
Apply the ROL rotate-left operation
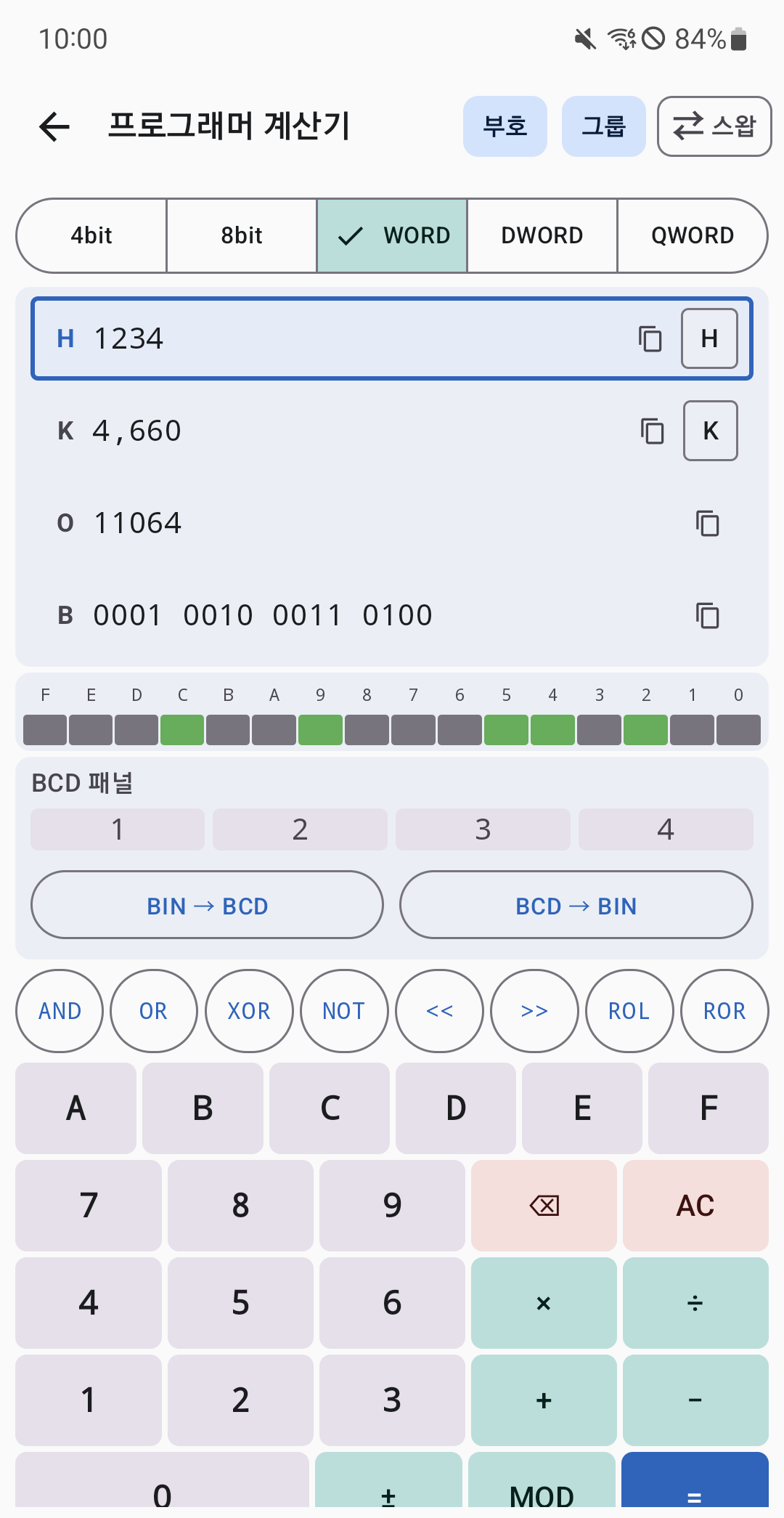pos(629,1011)
